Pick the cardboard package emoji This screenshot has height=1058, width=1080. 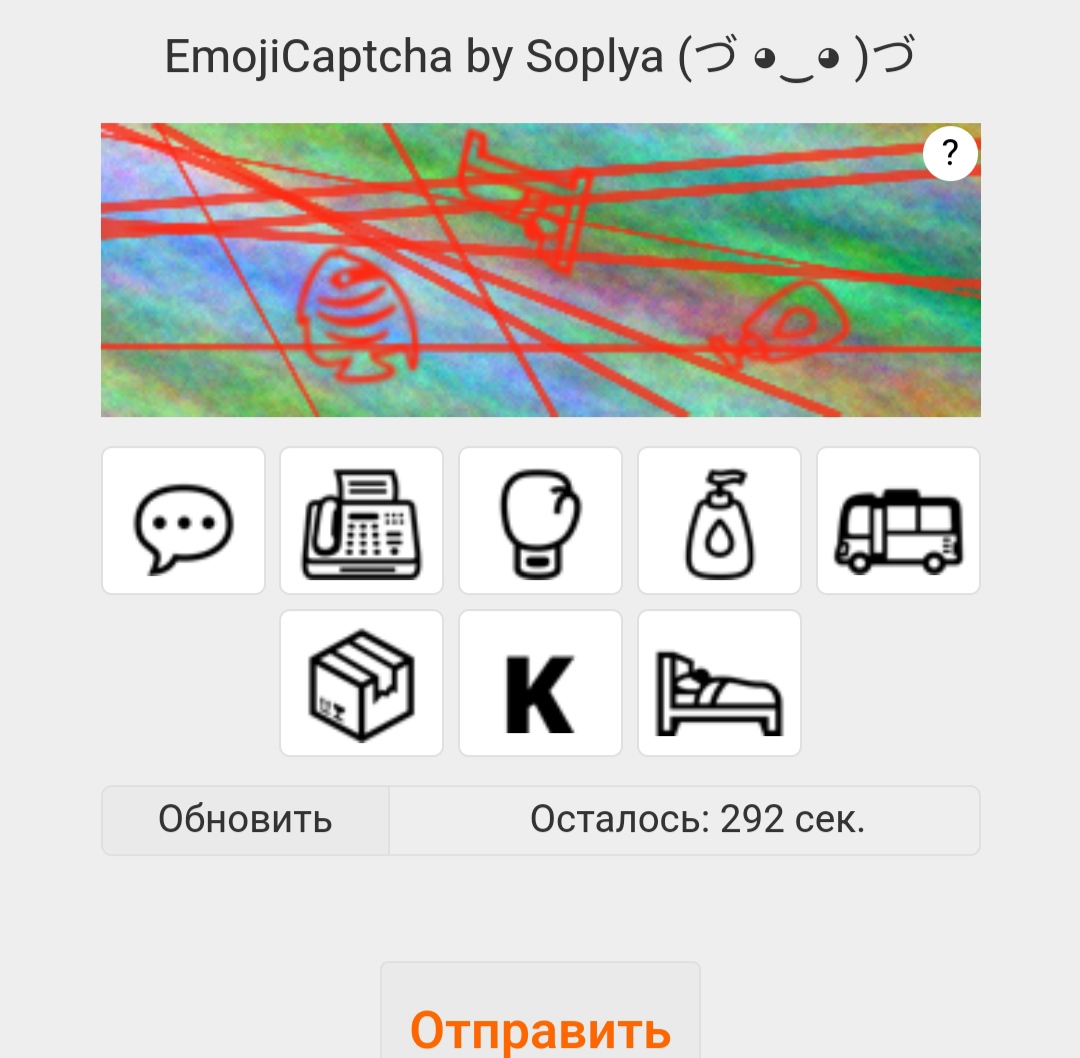click(x=361, y=684)
